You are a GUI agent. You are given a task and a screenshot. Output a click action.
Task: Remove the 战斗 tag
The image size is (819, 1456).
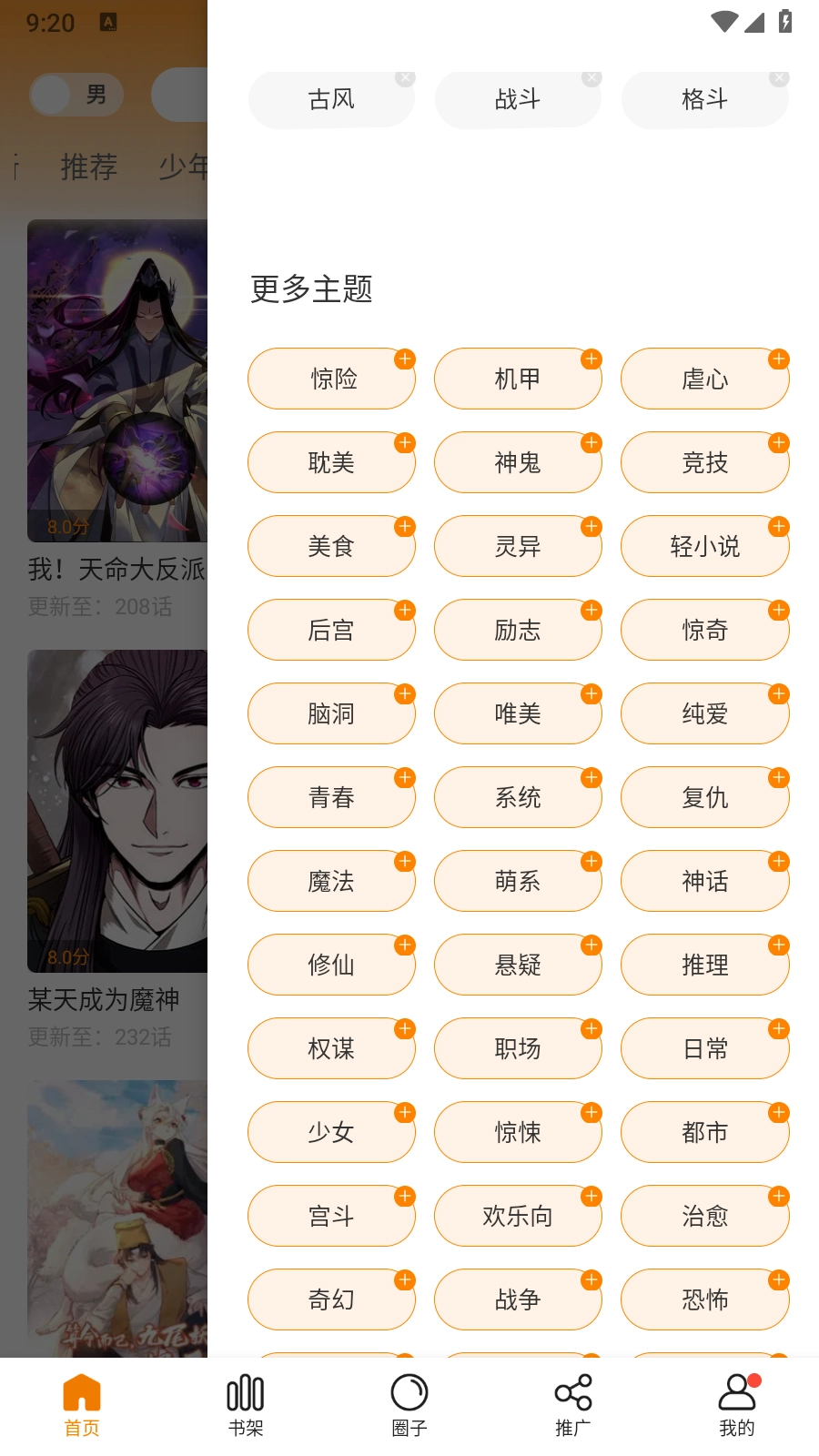coord(591,77)
